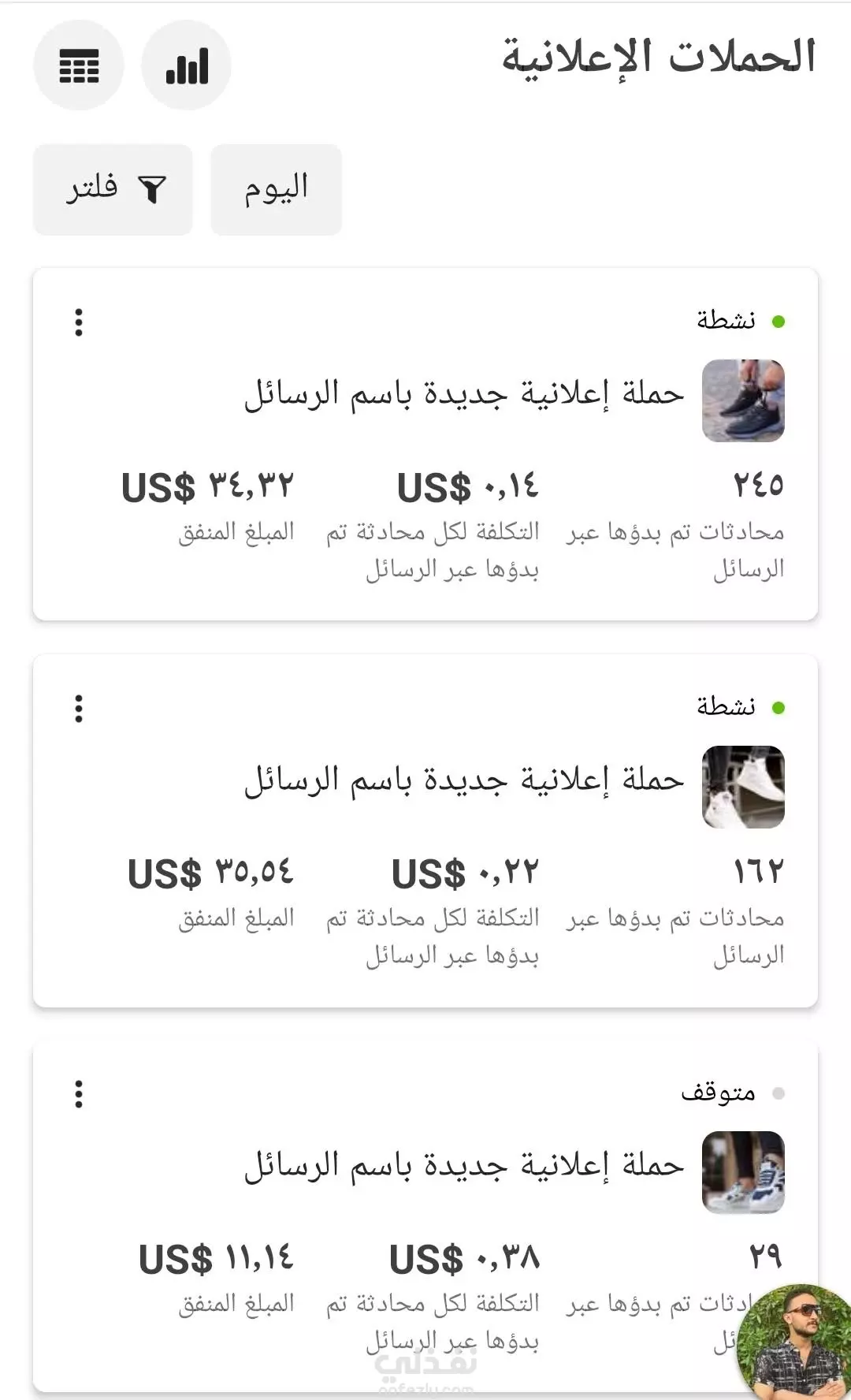This screenshot has height=1400, width=851.
Task: Tap the اليوم date range button
Action: coord(276,189)
